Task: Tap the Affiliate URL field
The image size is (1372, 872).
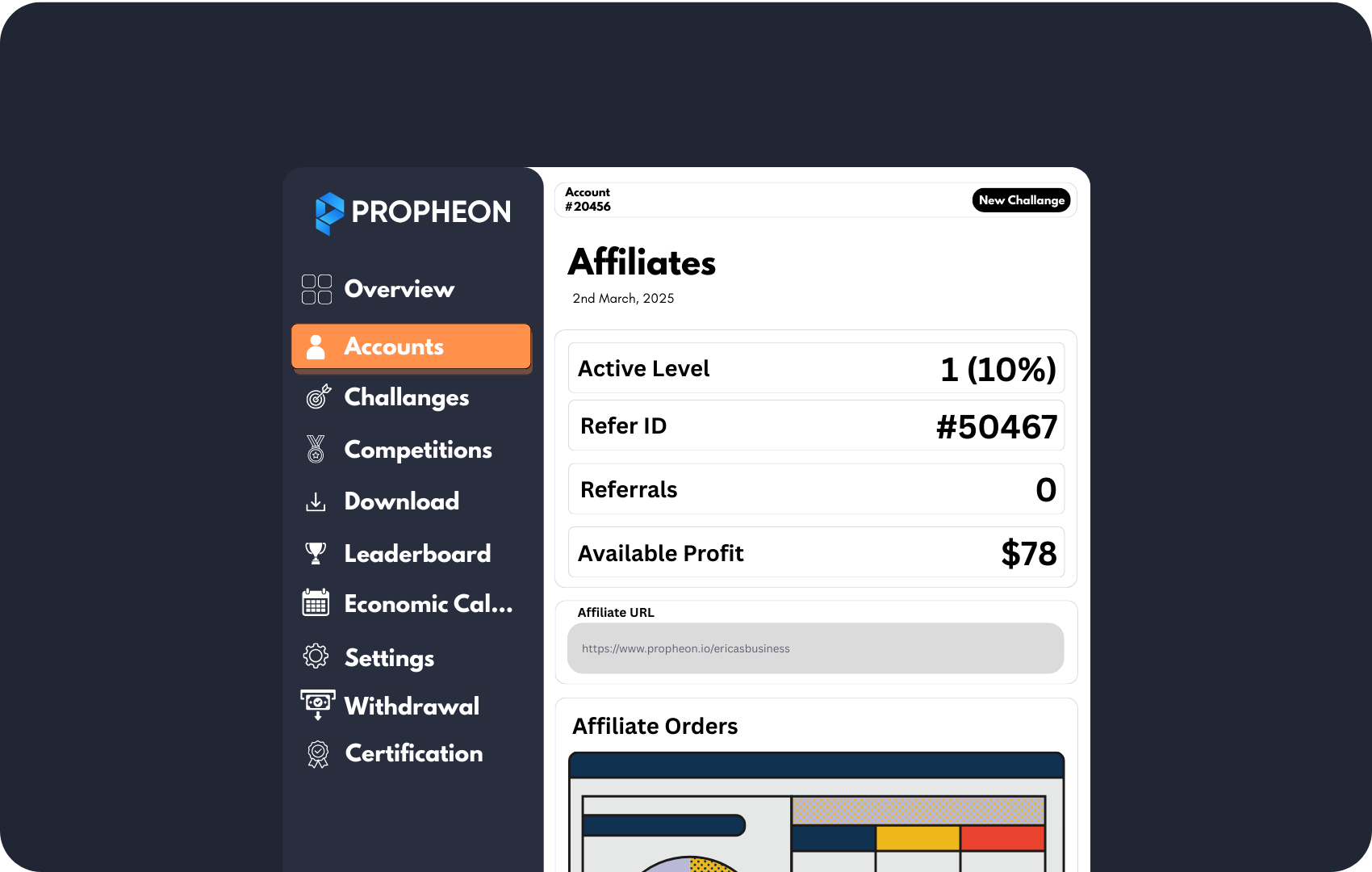Action: (x=815, y=648)
